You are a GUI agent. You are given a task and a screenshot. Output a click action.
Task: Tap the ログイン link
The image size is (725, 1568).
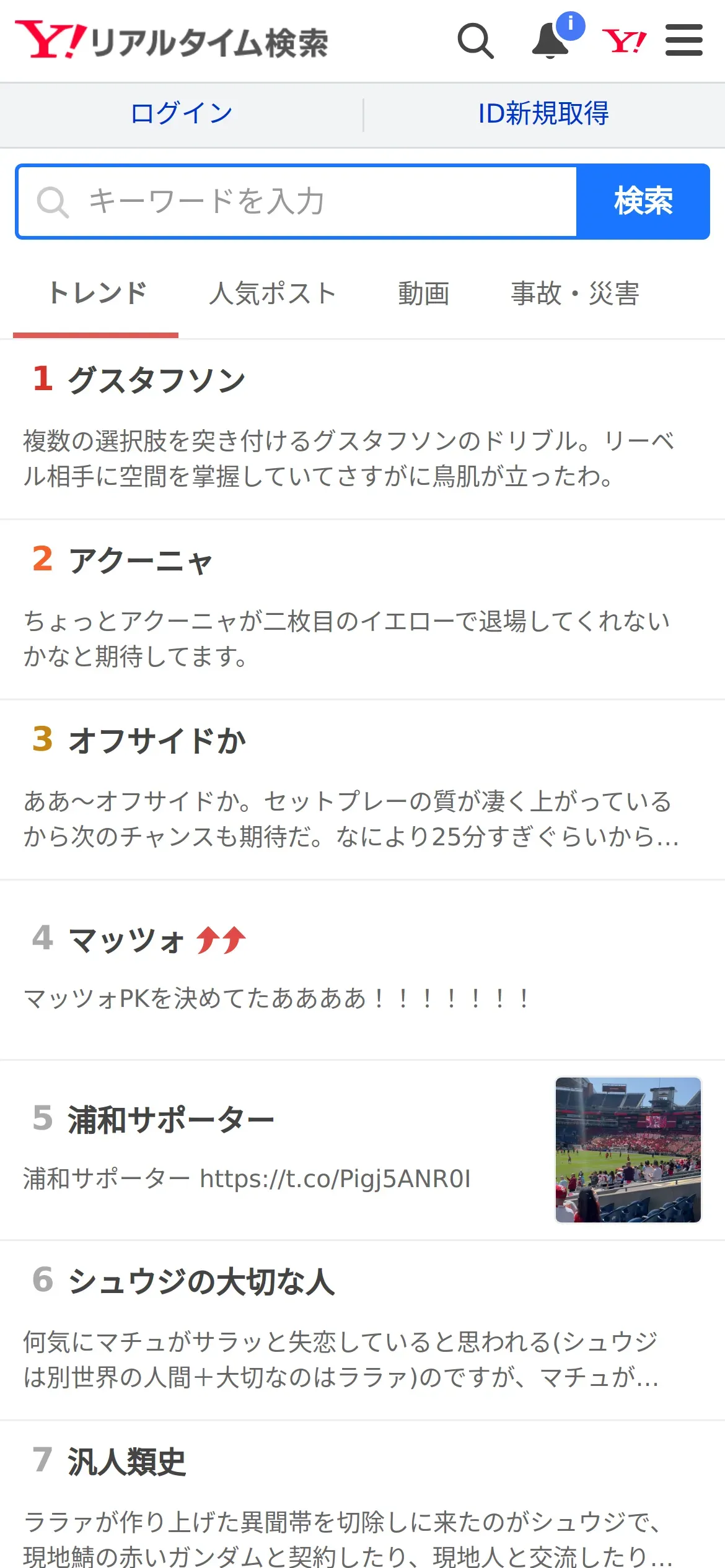(182, 114)
